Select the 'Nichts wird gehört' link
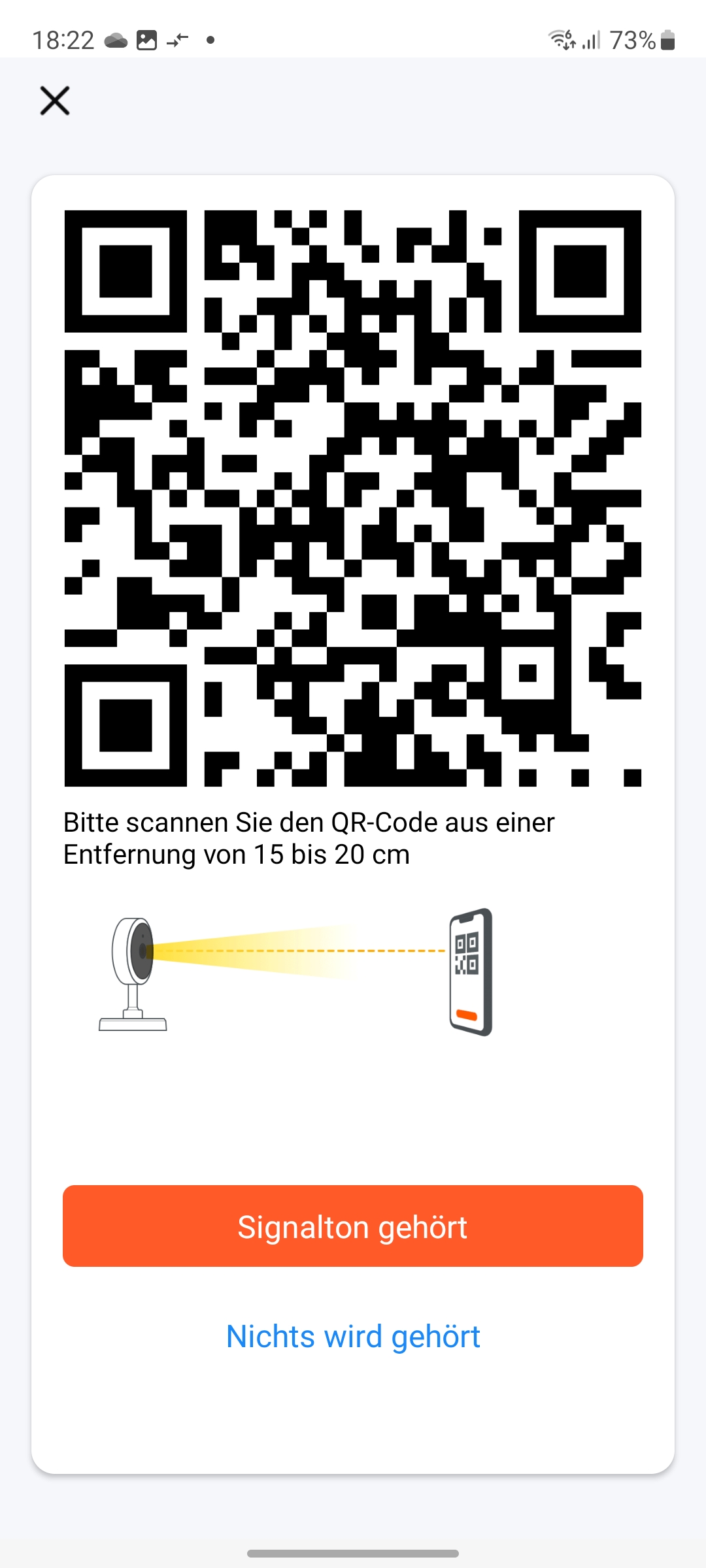This screenshot has width=706, height=1568. pyautogui.click(x=353, y=1336)
